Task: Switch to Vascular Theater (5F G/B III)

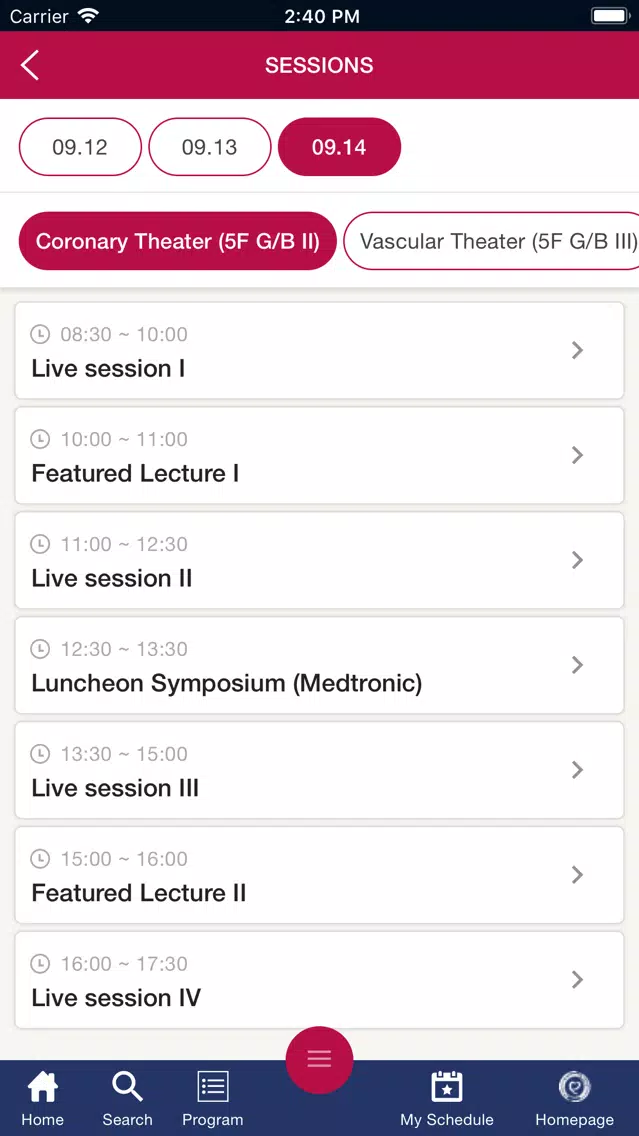Action: click(491, 241)
